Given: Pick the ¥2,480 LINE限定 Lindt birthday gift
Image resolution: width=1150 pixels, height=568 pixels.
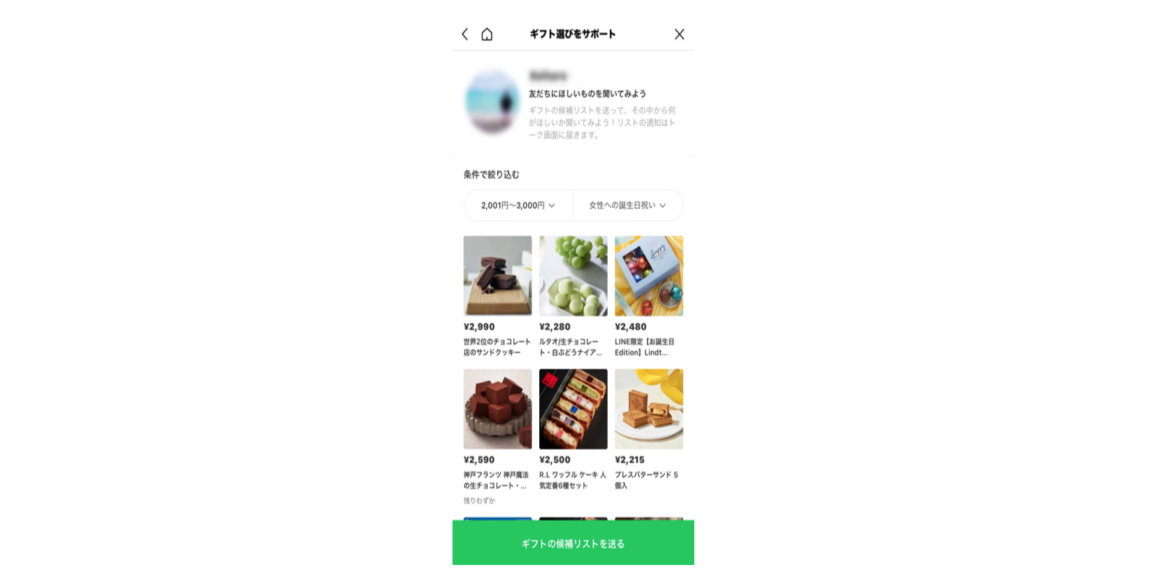Looking at the screenshot, I should (649, 276).
